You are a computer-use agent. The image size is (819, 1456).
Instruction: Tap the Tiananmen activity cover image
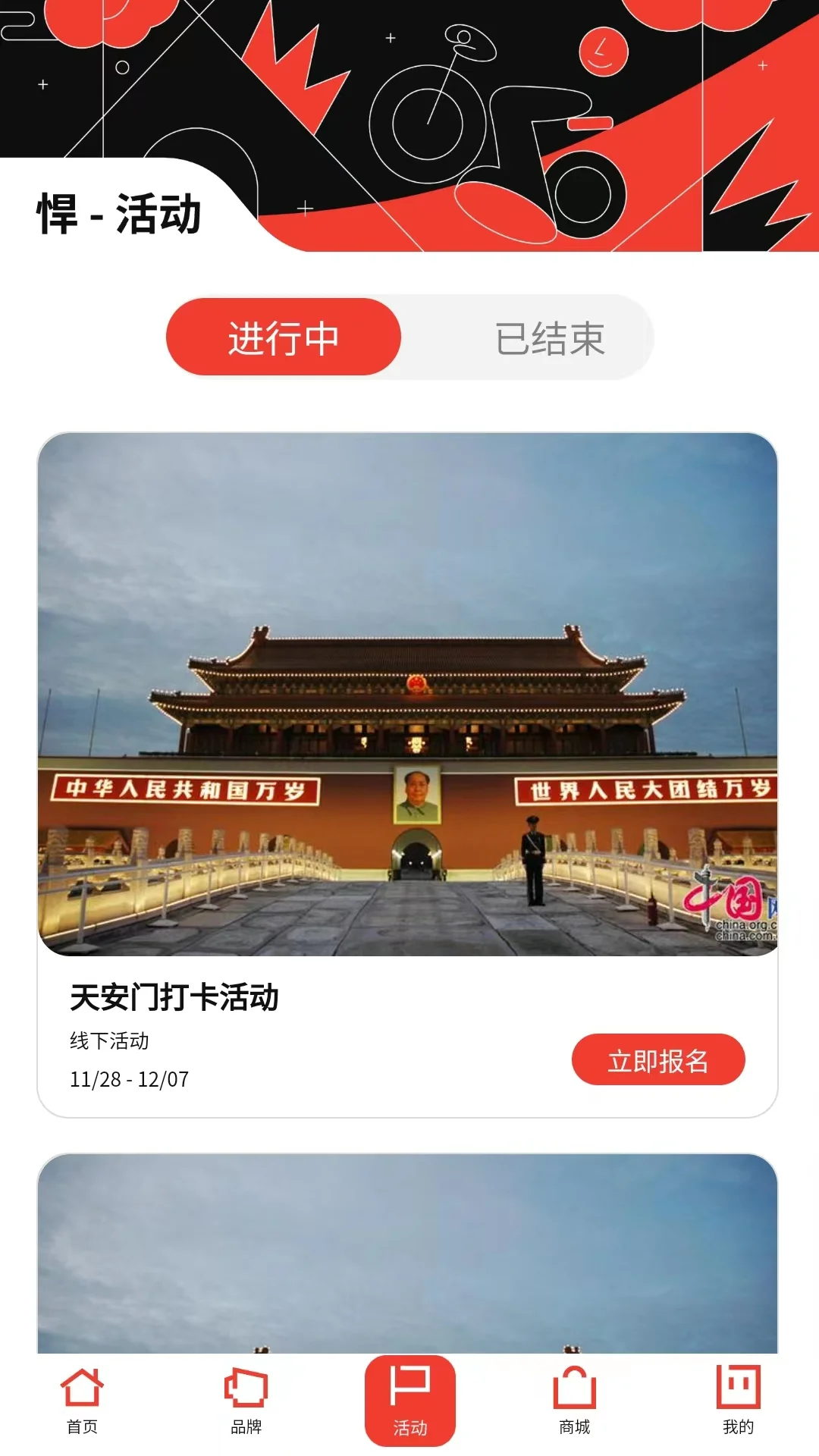[409, 698]
